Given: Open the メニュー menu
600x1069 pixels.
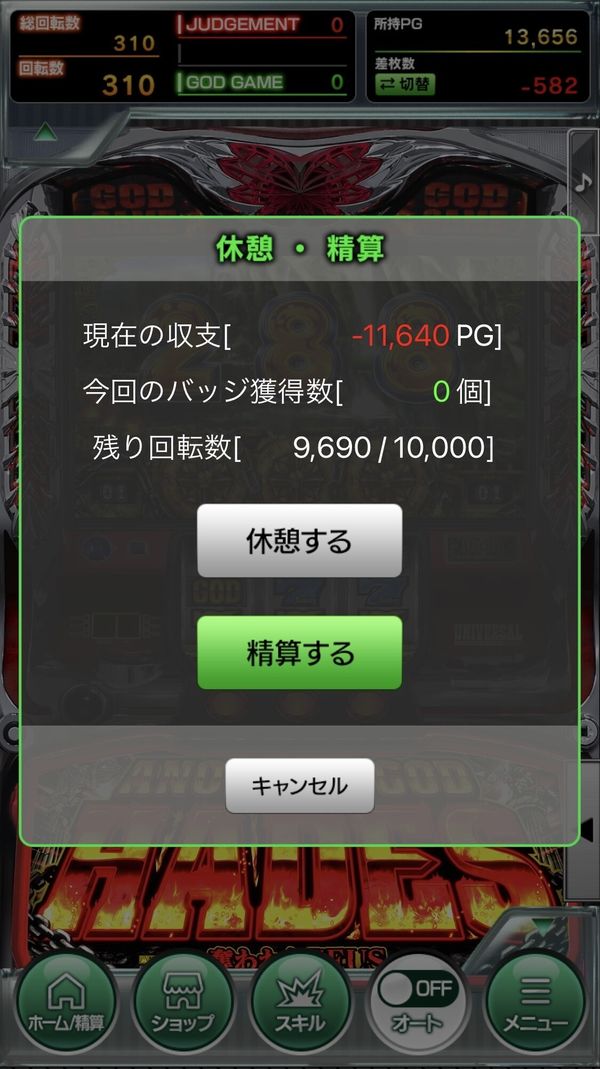Looking at the screenshot, I should pos(535,1000).
